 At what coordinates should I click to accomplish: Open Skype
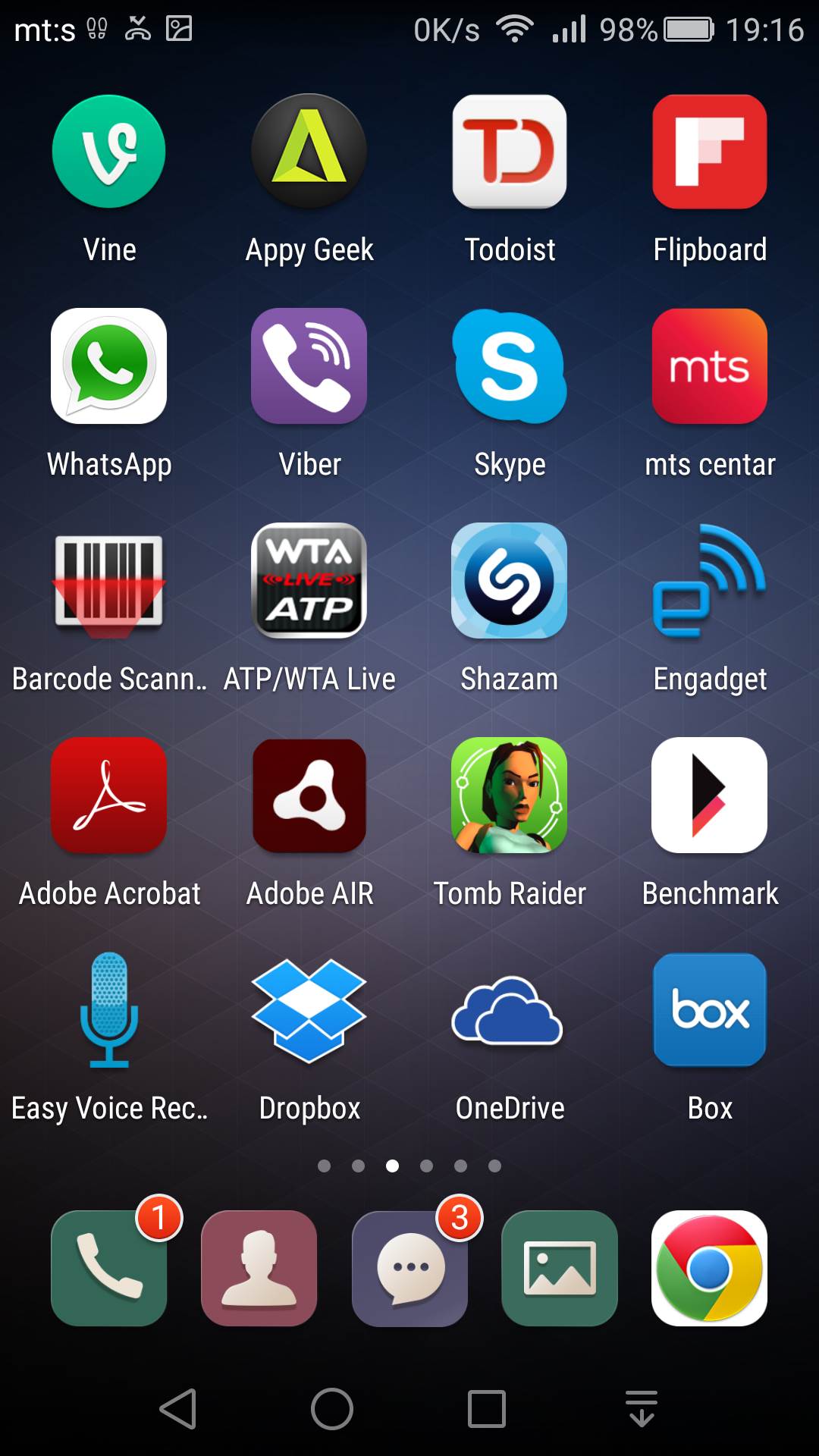point(510,366)
